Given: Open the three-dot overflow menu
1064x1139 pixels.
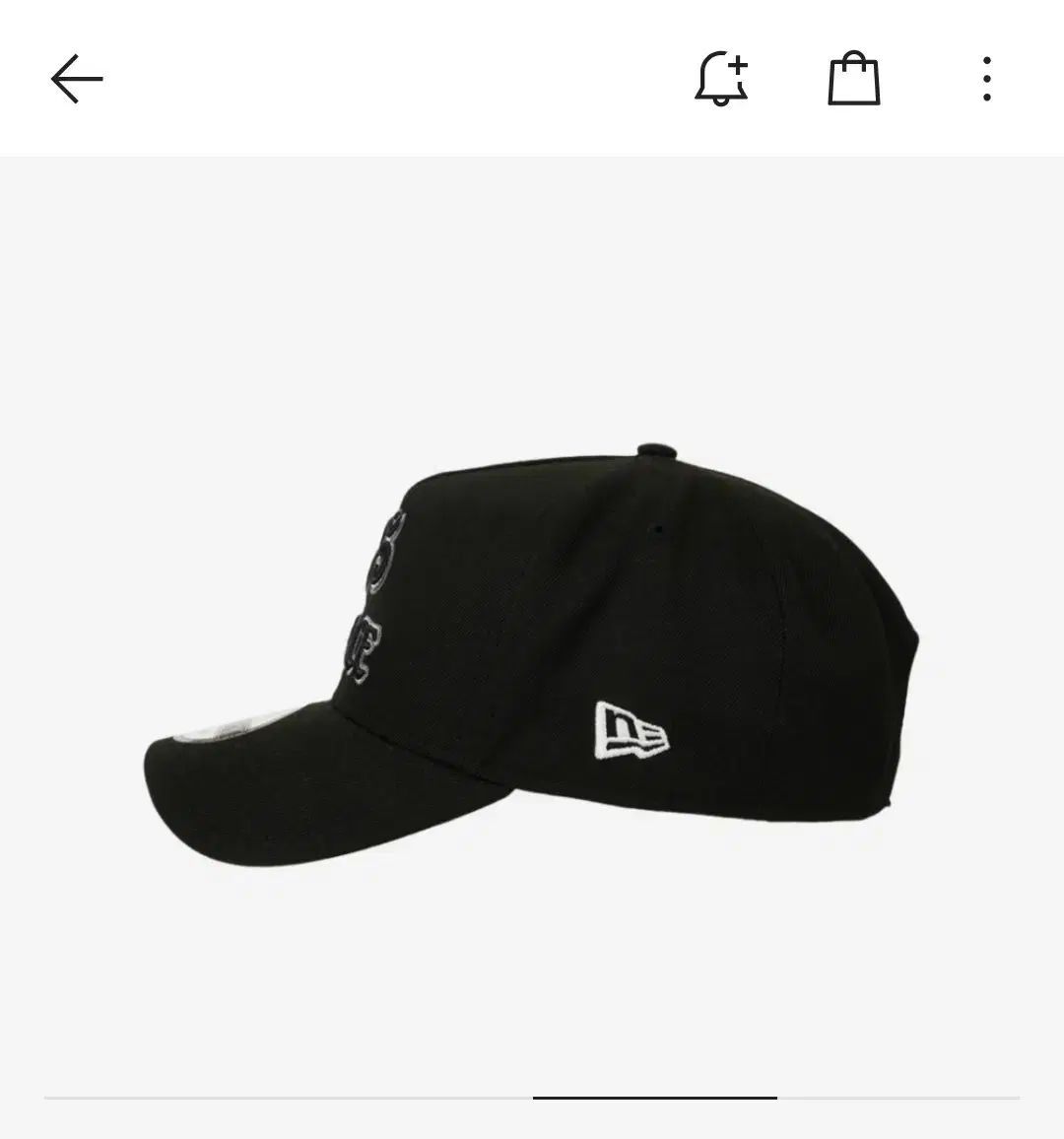Looking at the screenshot, I should [x=986, y=79].
